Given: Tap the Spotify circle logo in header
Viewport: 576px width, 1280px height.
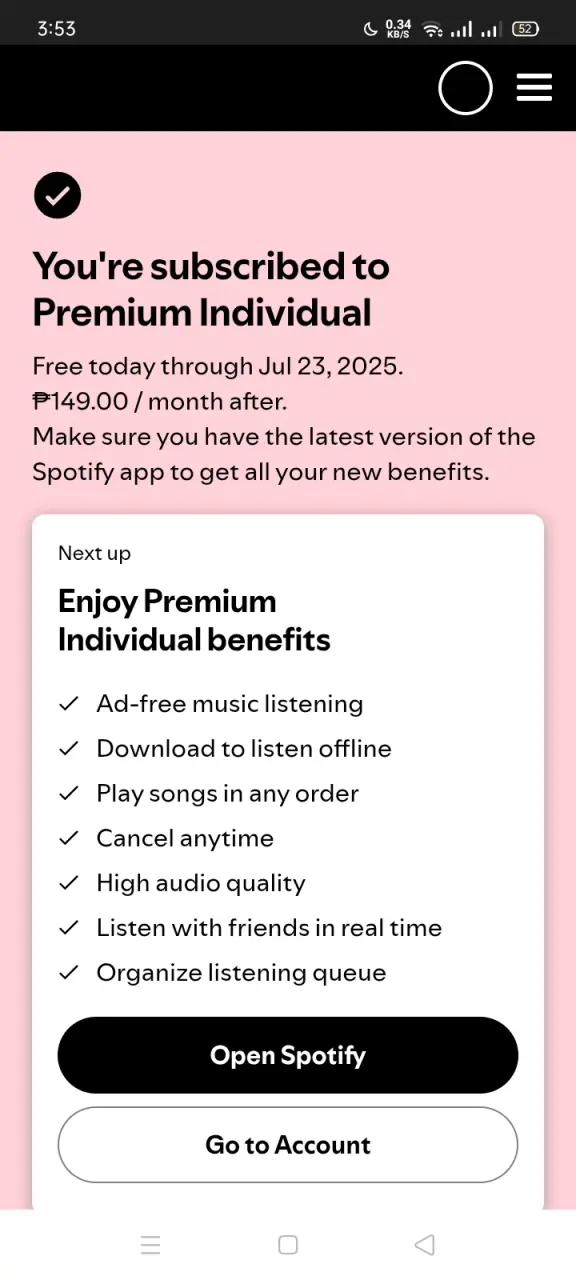Looking at the screenshot, I should pyautogui.click(x=466, y=88).
